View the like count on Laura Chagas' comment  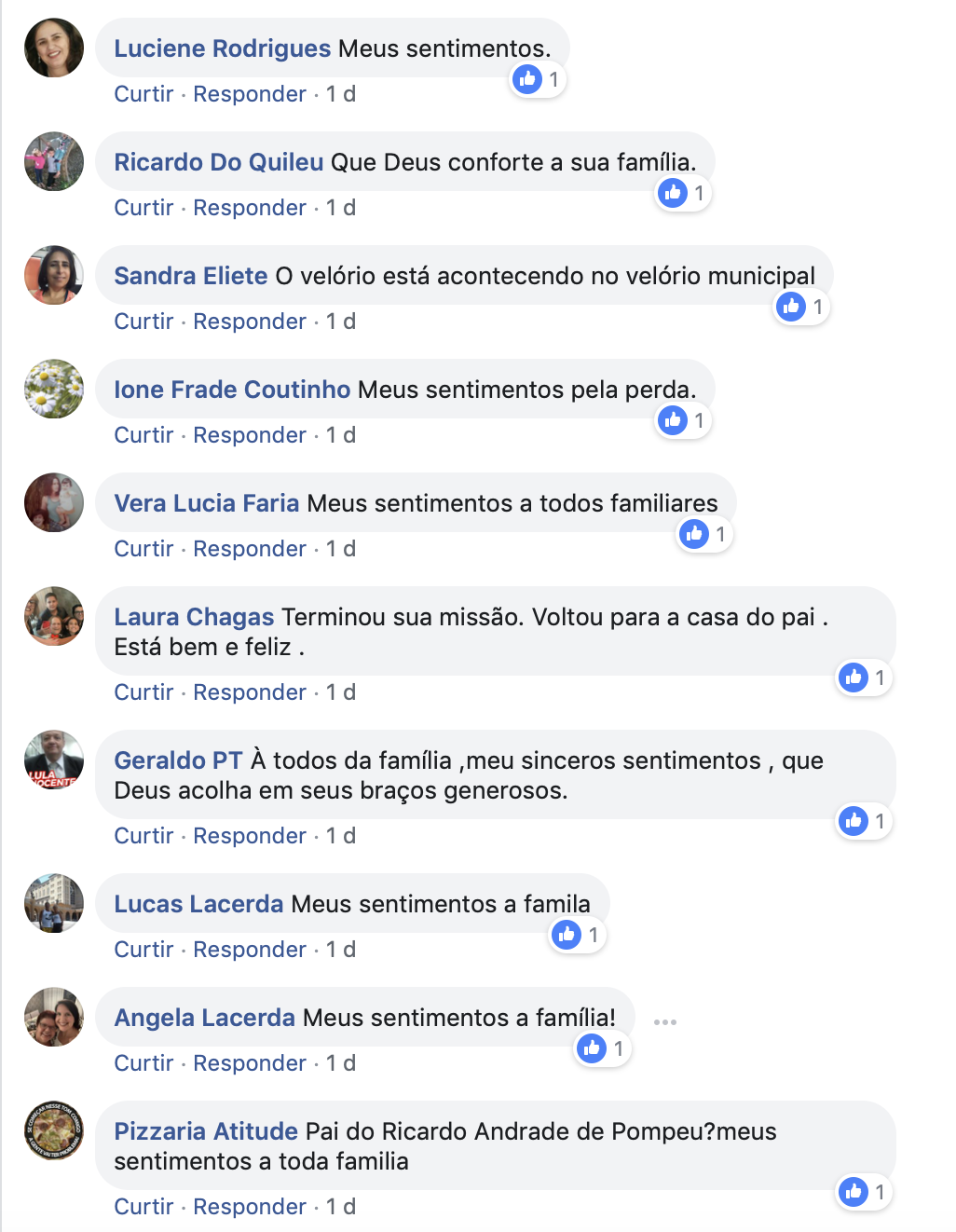tap(864, 678)
